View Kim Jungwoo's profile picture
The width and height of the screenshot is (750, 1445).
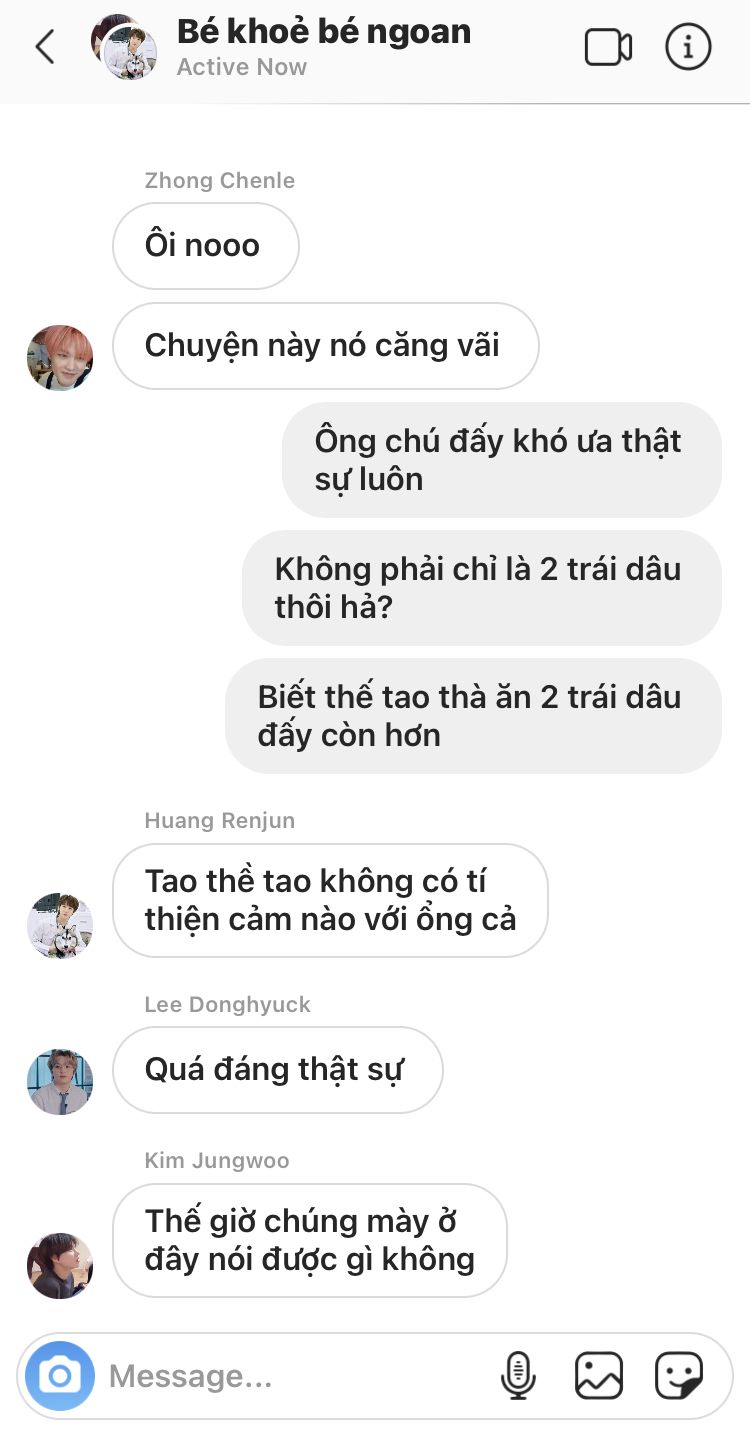pyautogui.click(x=60, y=1266)
